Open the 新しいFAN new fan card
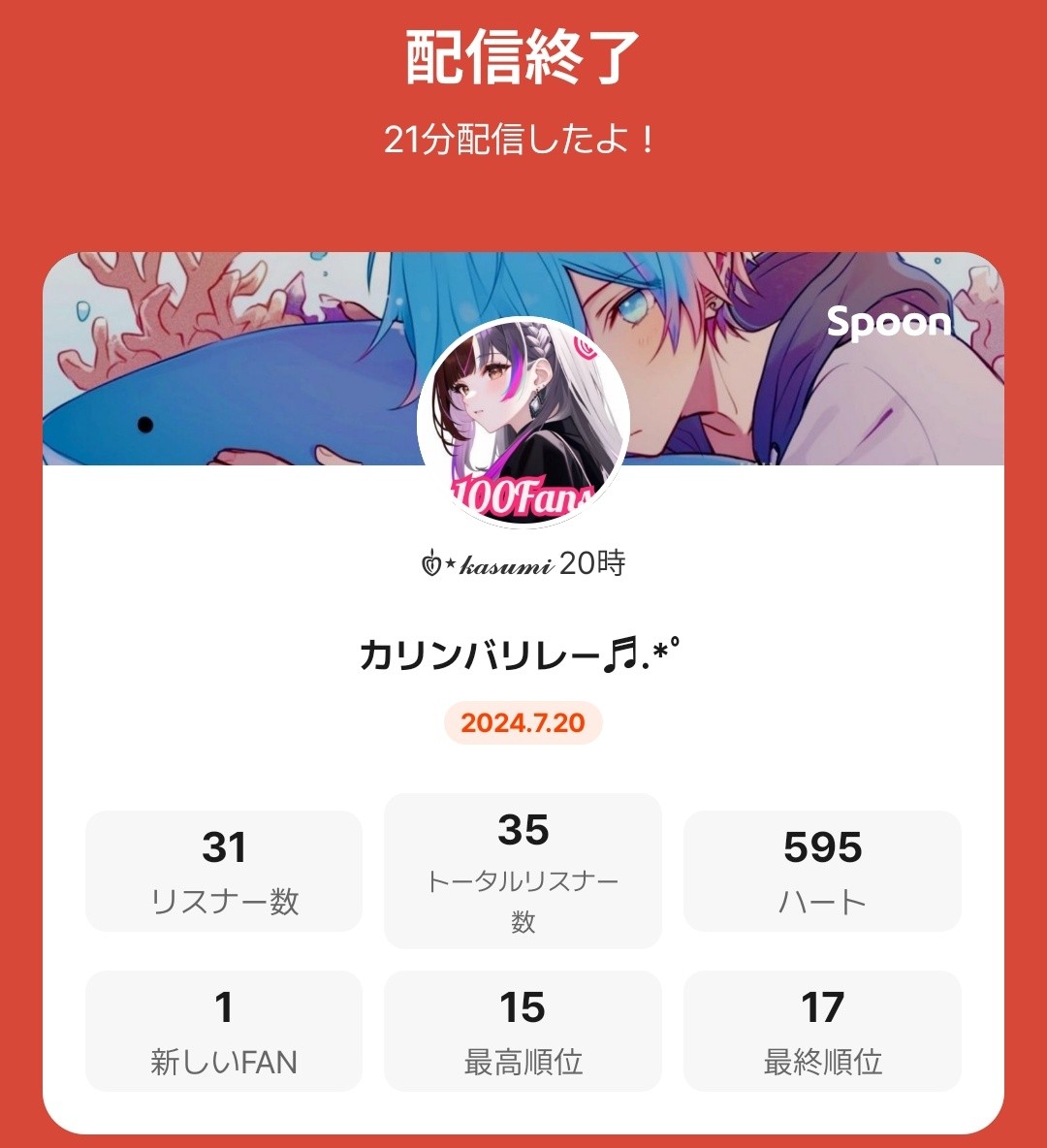Viewport: 1047px width, 1148px height. click(224, 1031)
